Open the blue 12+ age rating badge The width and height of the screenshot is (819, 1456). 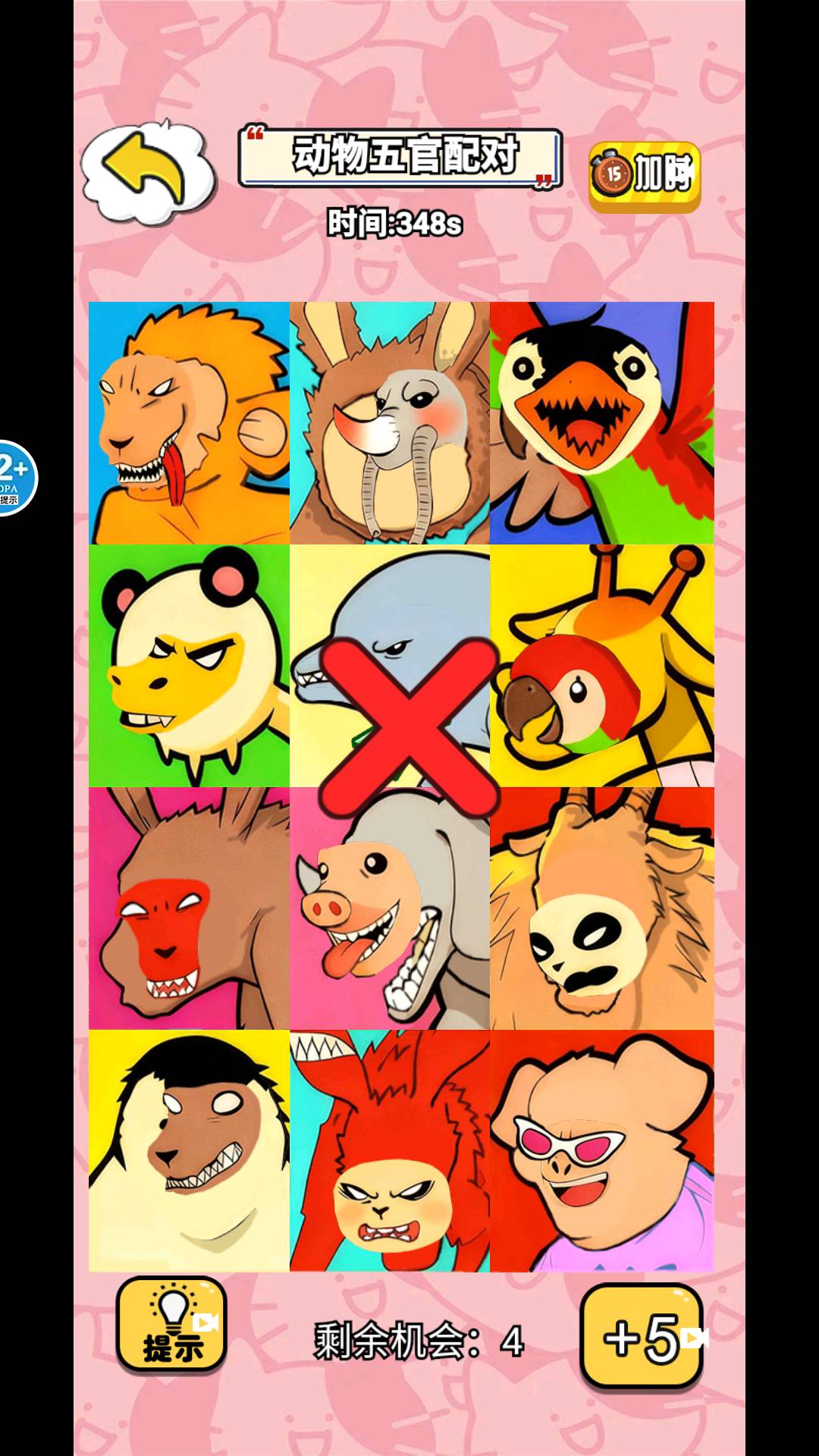tap(14, 478)
